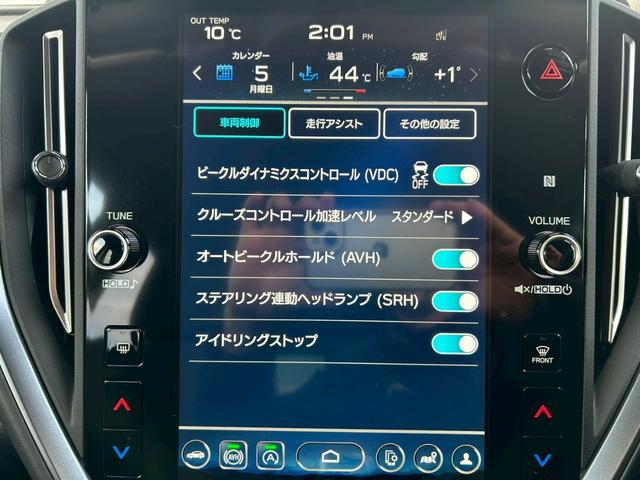
Task: Turn off アイドリングストップ switch
Action: [x=455, y=343]
